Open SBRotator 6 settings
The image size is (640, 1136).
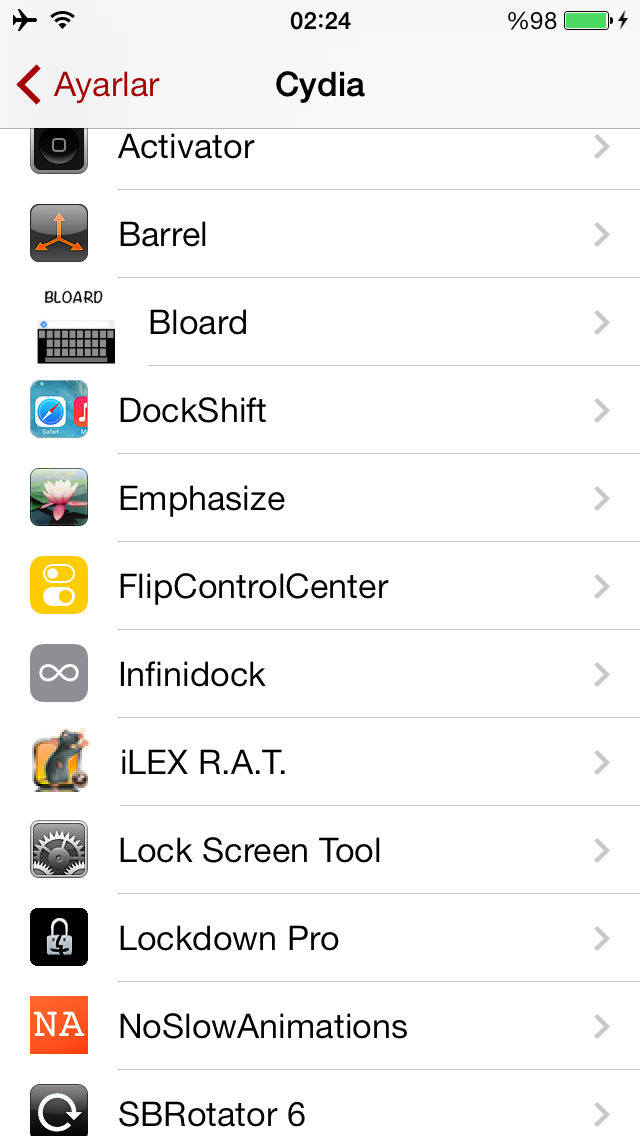320,1103
